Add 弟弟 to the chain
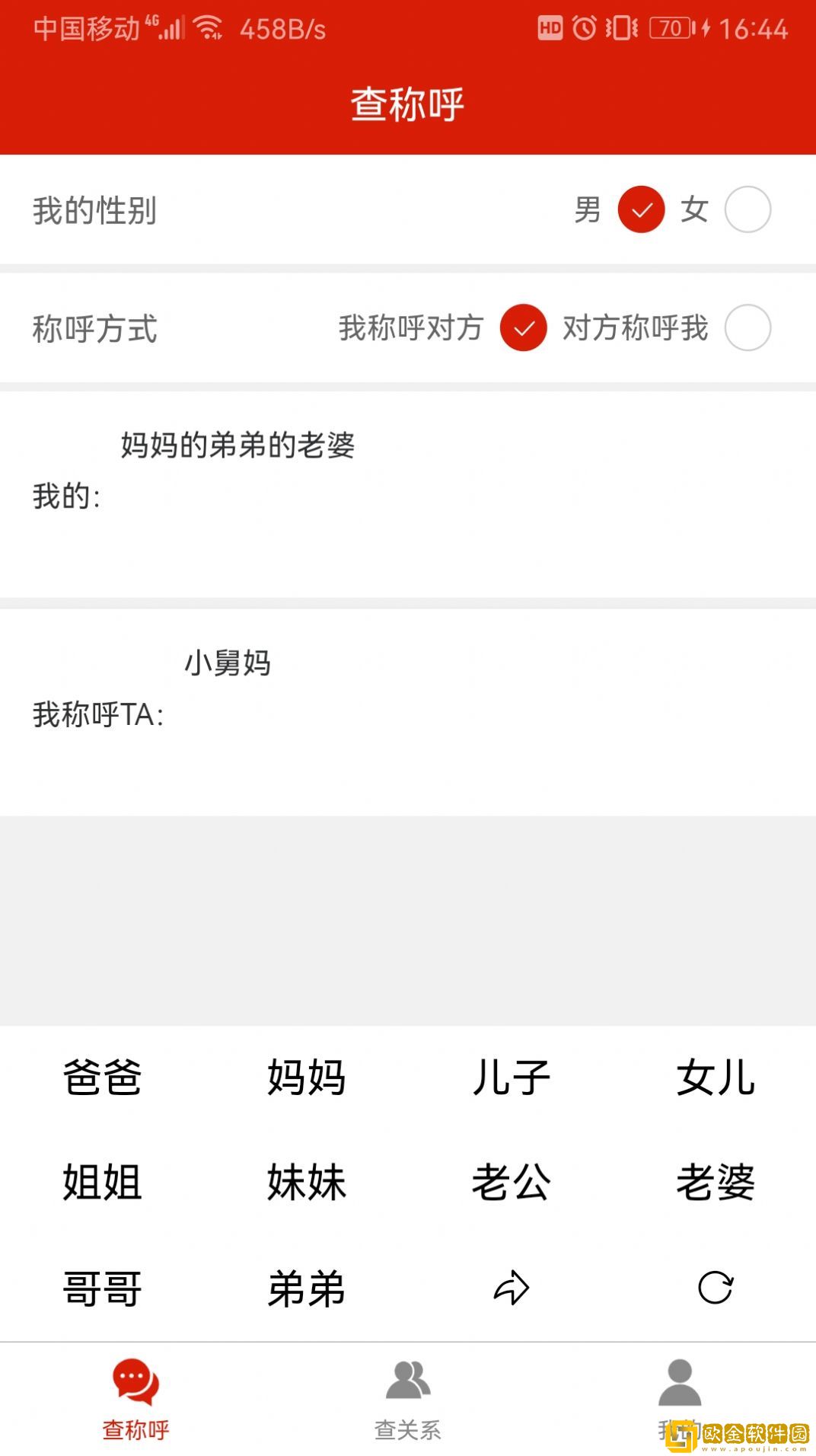The width and height of the screenshot is (816, 1456). tap(306, 1288)
